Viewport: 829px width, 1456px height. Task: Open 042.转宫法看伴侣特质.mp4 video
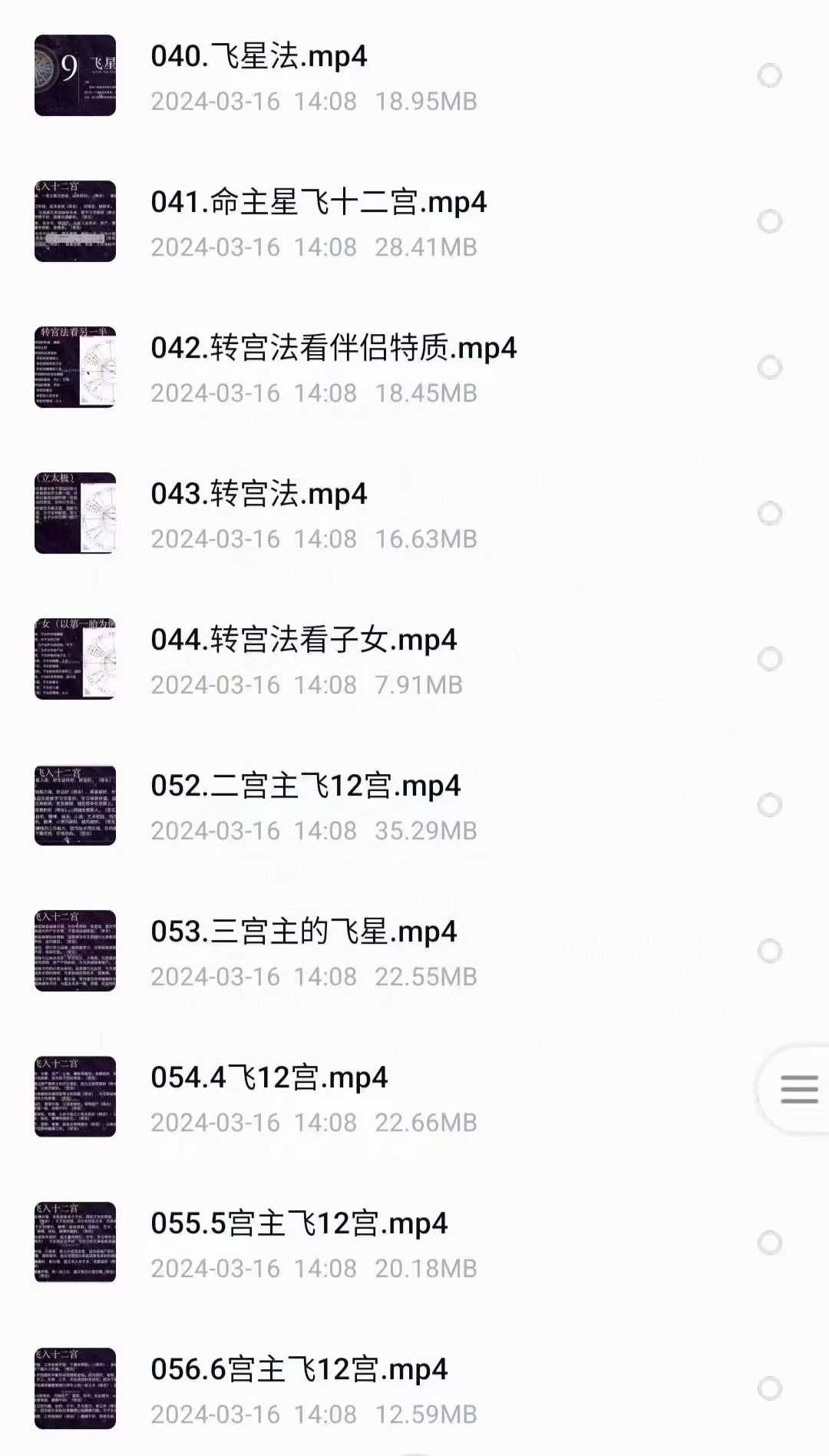coord(333,349)
